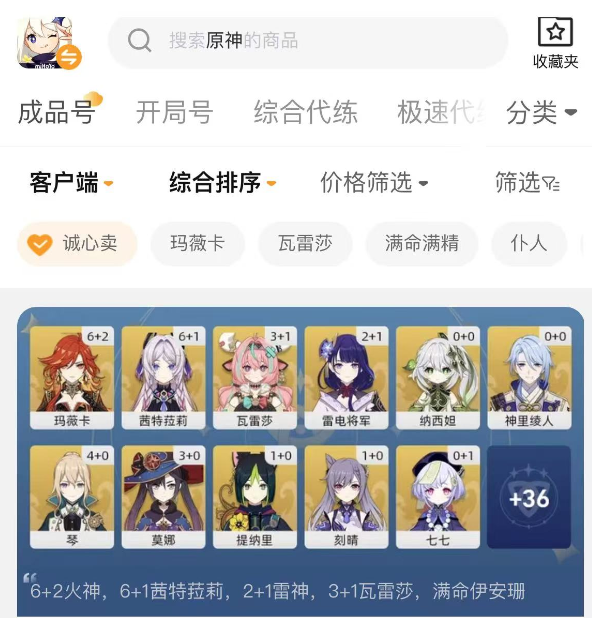Open the account listing with 6+2火神

(300, 462)
